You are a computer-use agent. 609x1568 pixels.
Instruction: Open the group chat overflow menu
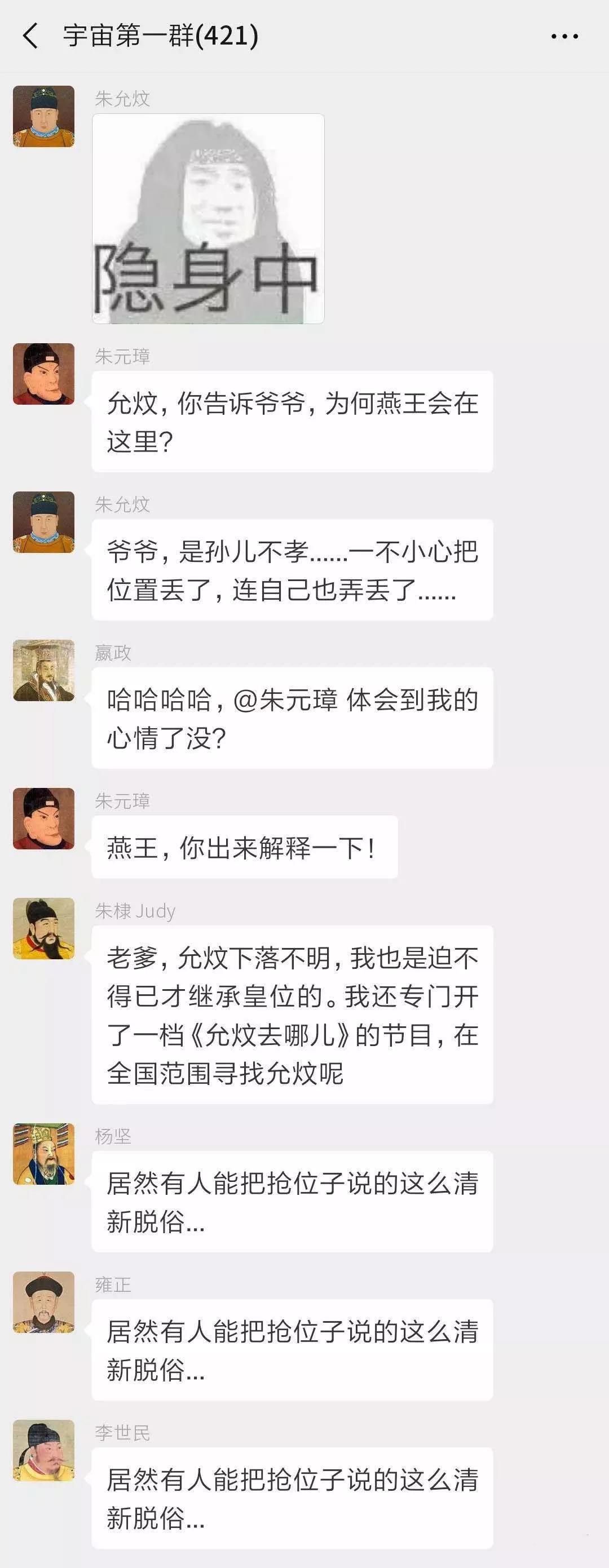(564, 37)
